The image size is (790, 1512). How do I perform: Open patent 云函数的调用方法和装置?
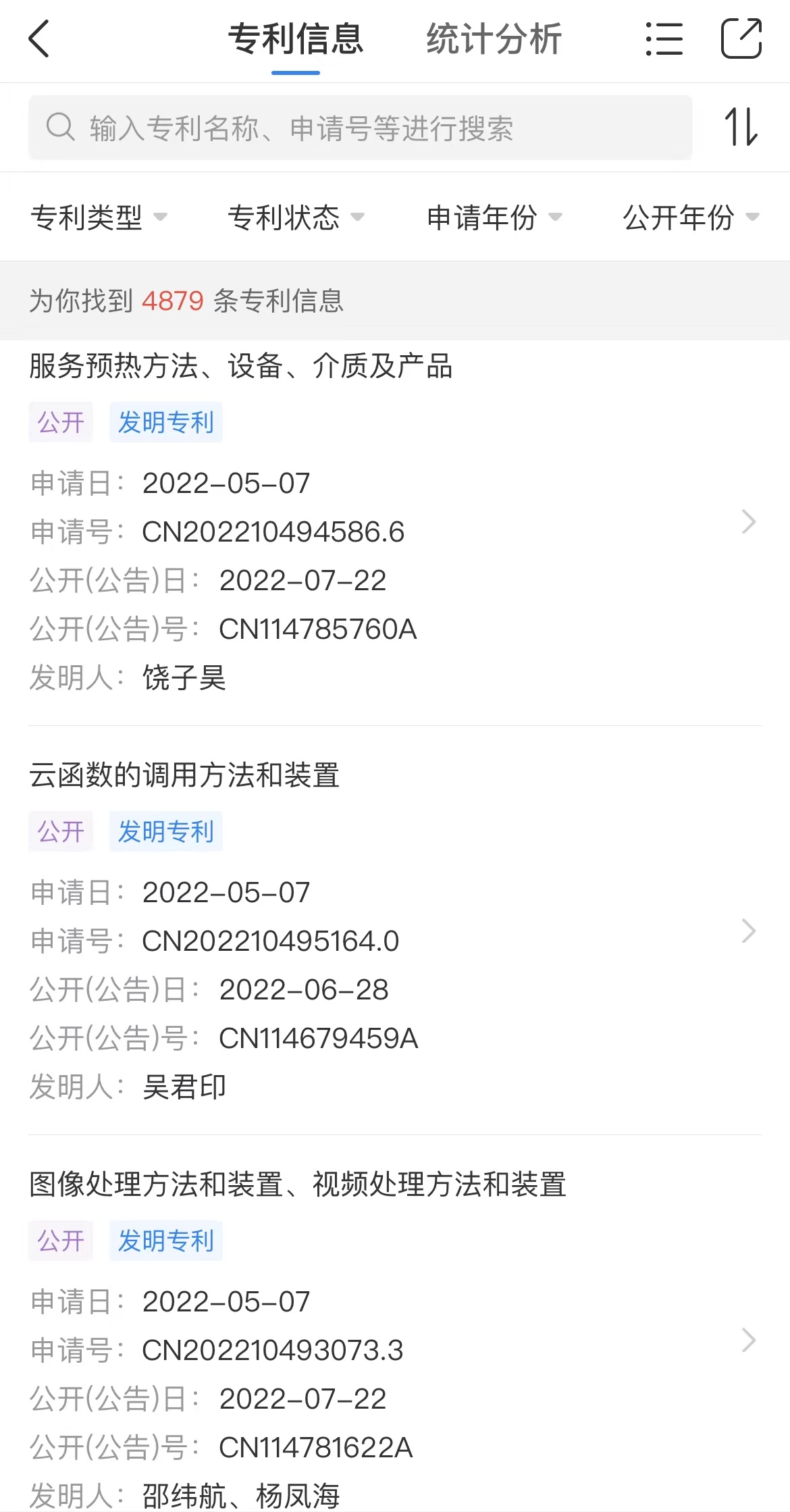[x=395, y=931]
